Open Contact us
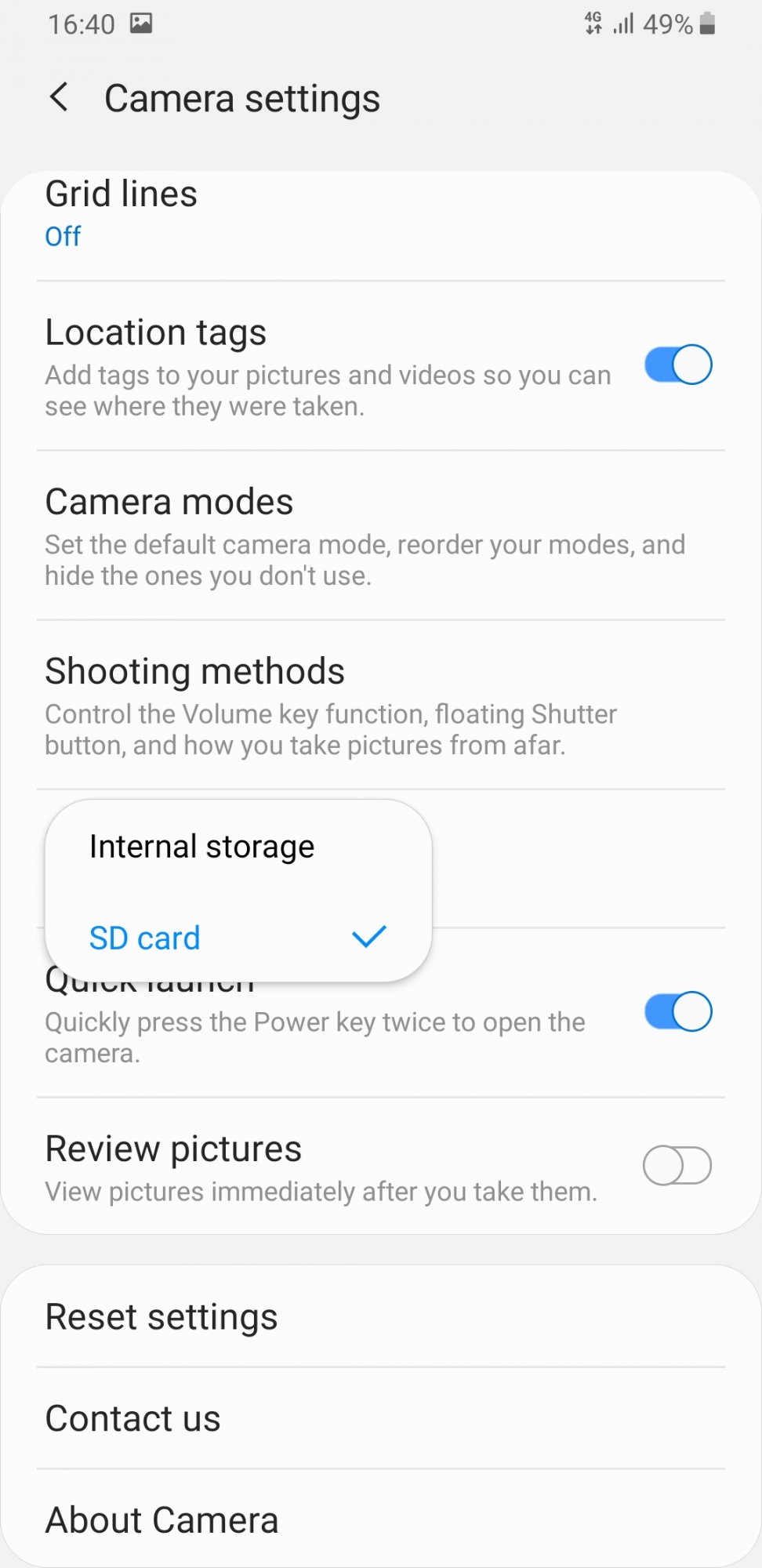 [x=381, y=1418]
